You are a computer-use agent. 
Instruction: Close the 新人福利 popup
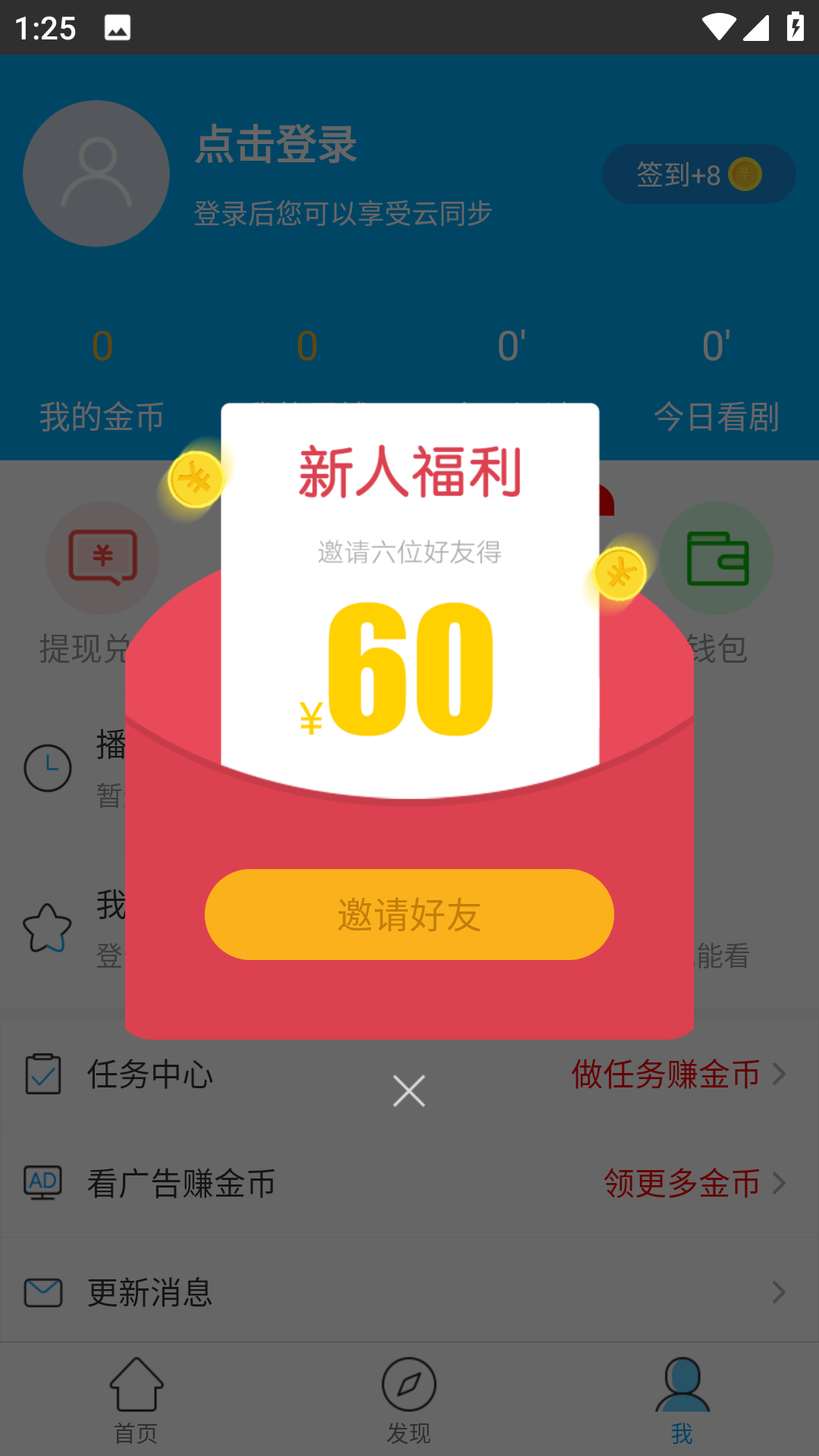pyautogui.click(x=409, y=1091)
